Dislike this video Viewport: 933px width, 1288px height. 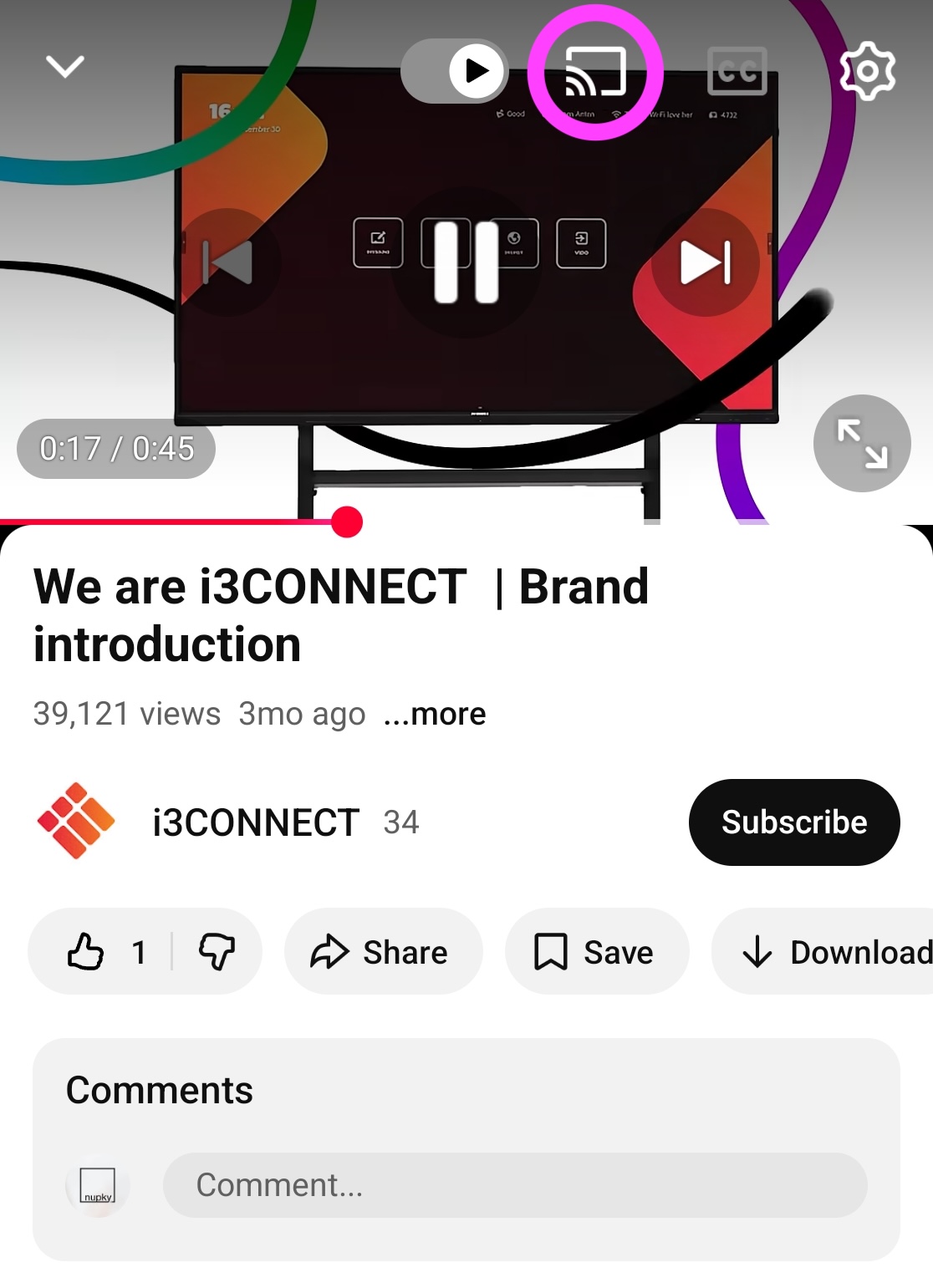(x=217, y=951)
